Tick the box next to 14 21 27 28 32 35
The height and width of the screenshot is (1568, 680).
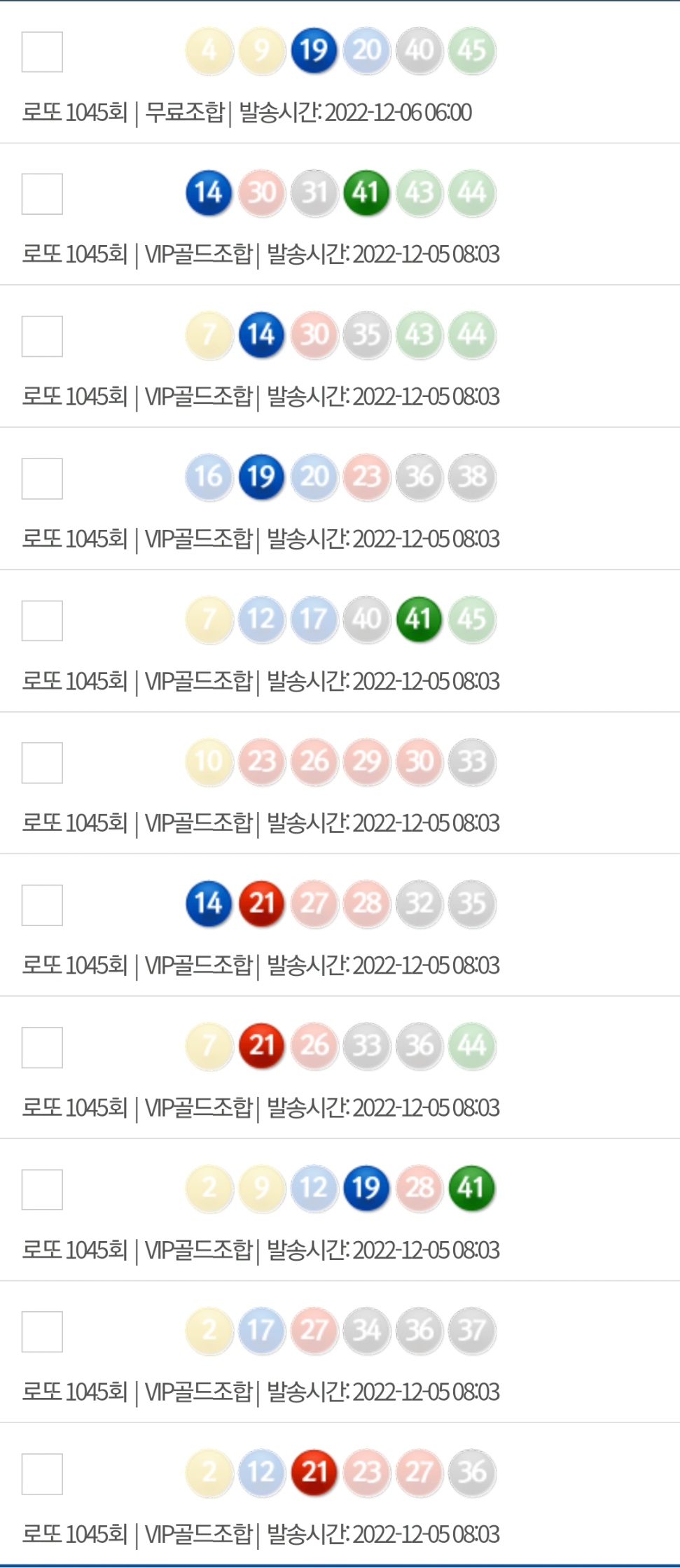pyautogui.click(x=42, y=905)
